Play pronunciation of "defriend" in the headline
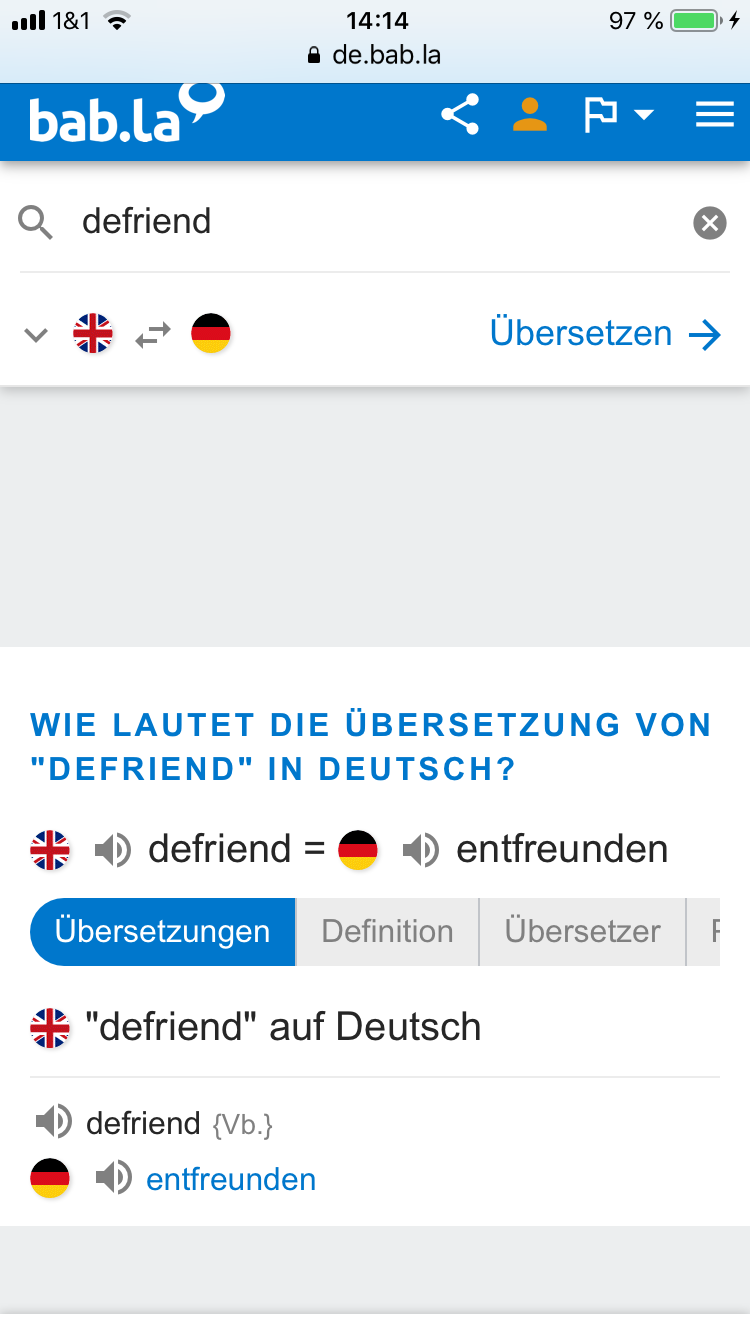The height and width of the screenshot is (1334, 750). click(x=113, y=850)
